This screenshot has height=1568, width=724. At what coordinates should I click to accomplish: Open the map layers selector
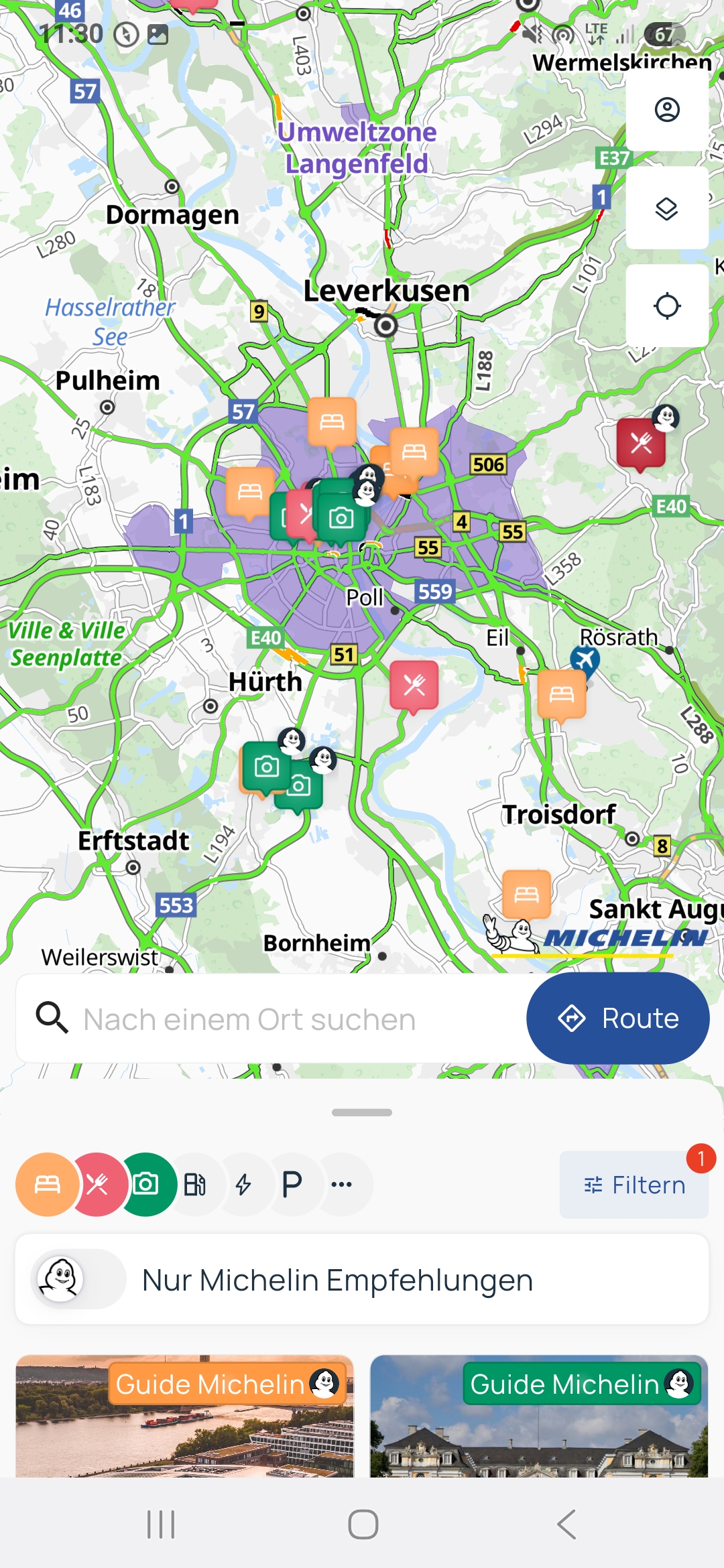(x=667, y=208)
